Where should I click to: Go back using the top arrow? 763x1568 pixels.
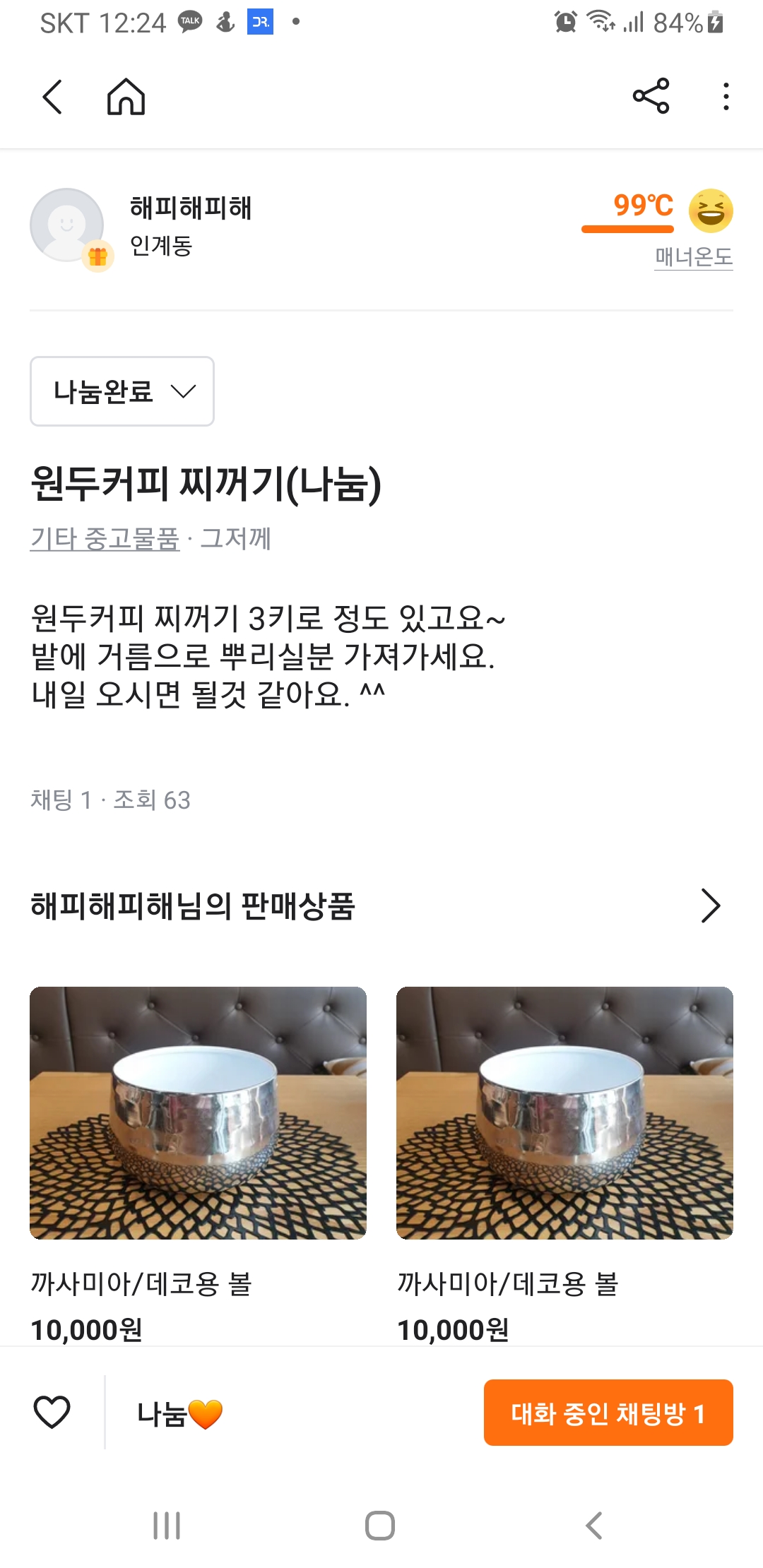53,97
